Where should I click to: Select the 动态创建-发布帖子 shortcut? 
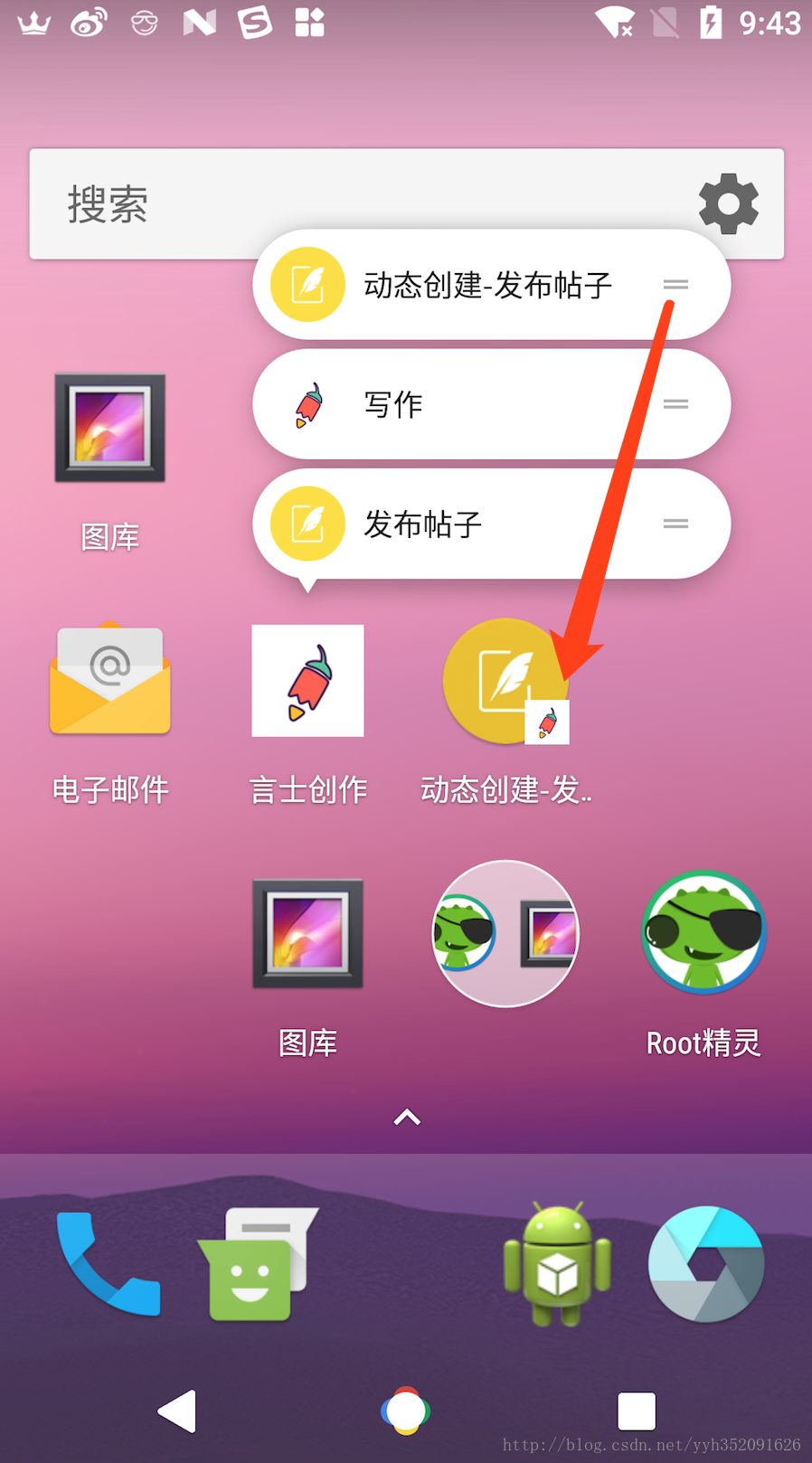click(488, 285)
